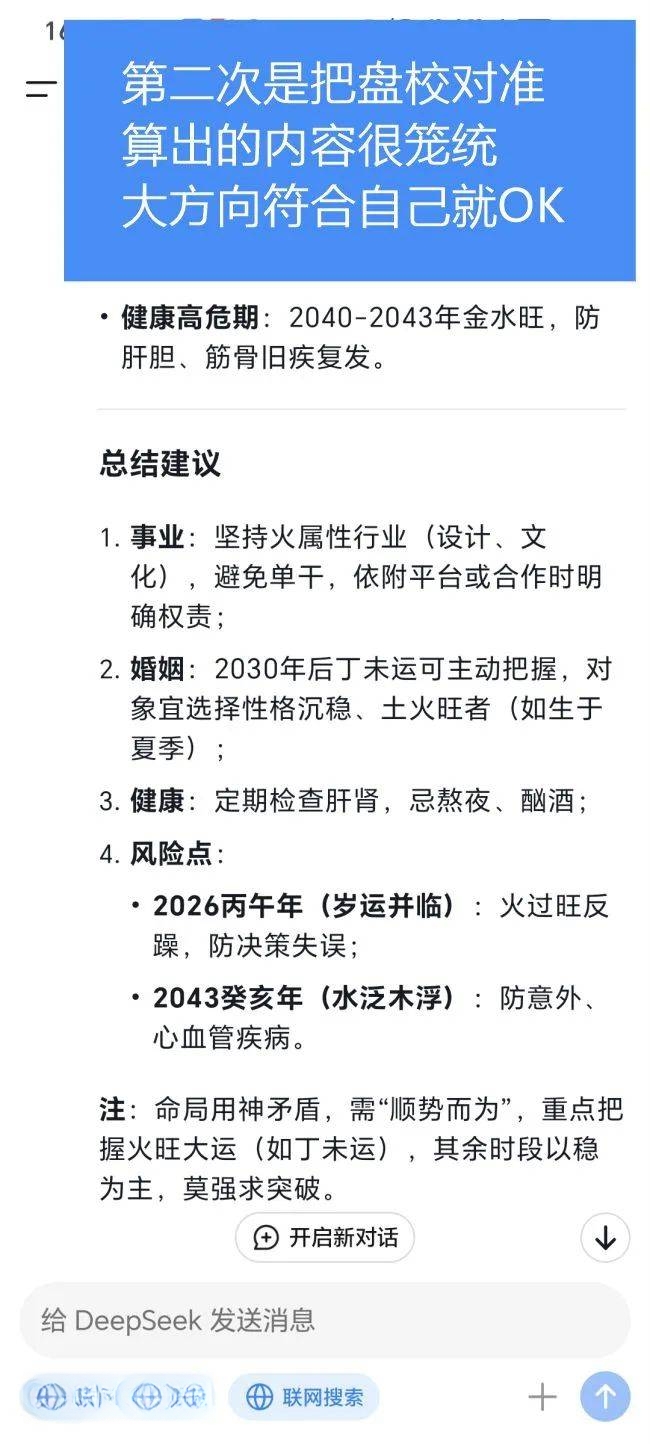Send the message with the up arrow
This screenshot has width=650, height=1444.
pos(605,1397)
